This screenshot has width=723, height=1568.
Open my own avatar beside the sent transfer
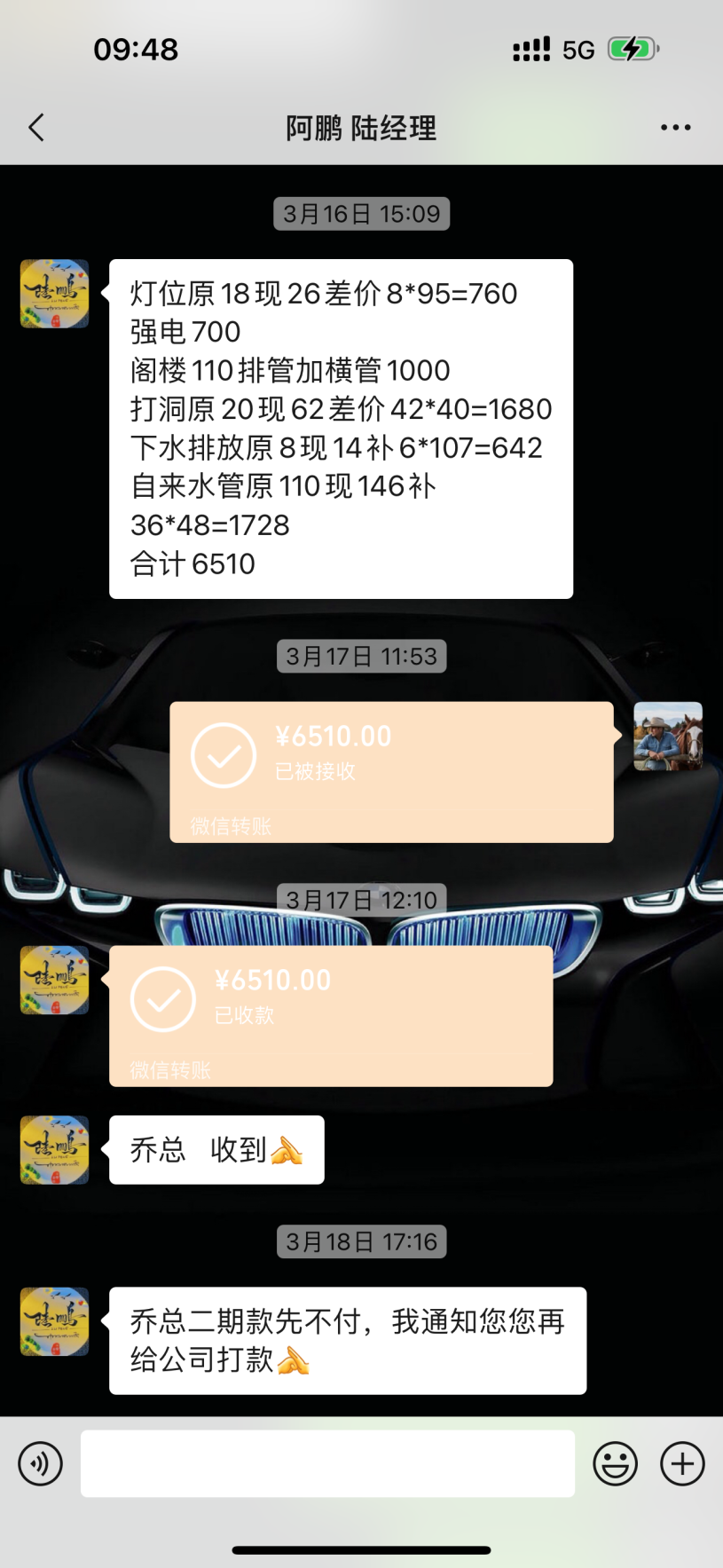[x=667, y=736]
